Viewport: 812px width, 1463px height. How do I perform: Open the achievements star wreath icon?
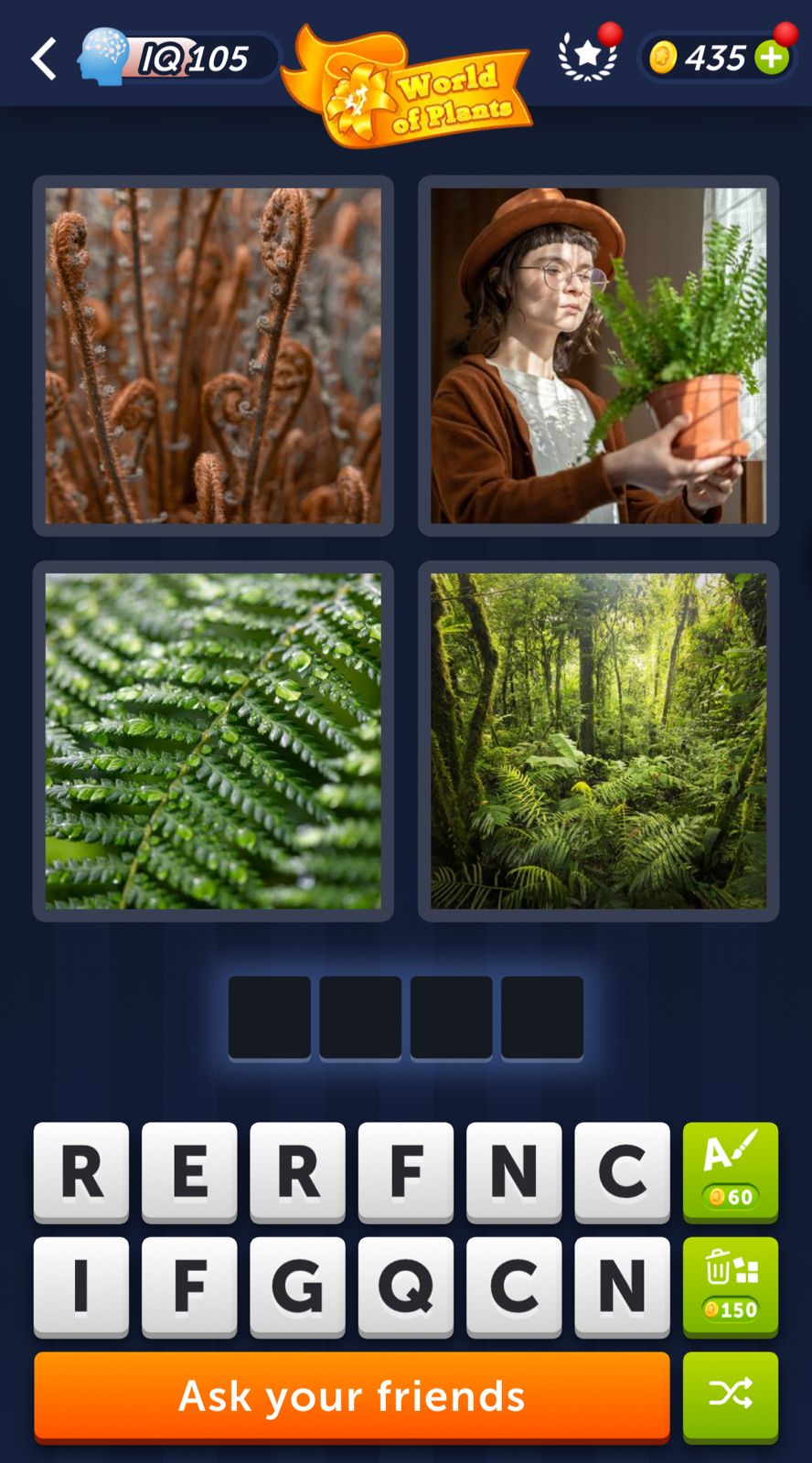[x=588, y=57]
